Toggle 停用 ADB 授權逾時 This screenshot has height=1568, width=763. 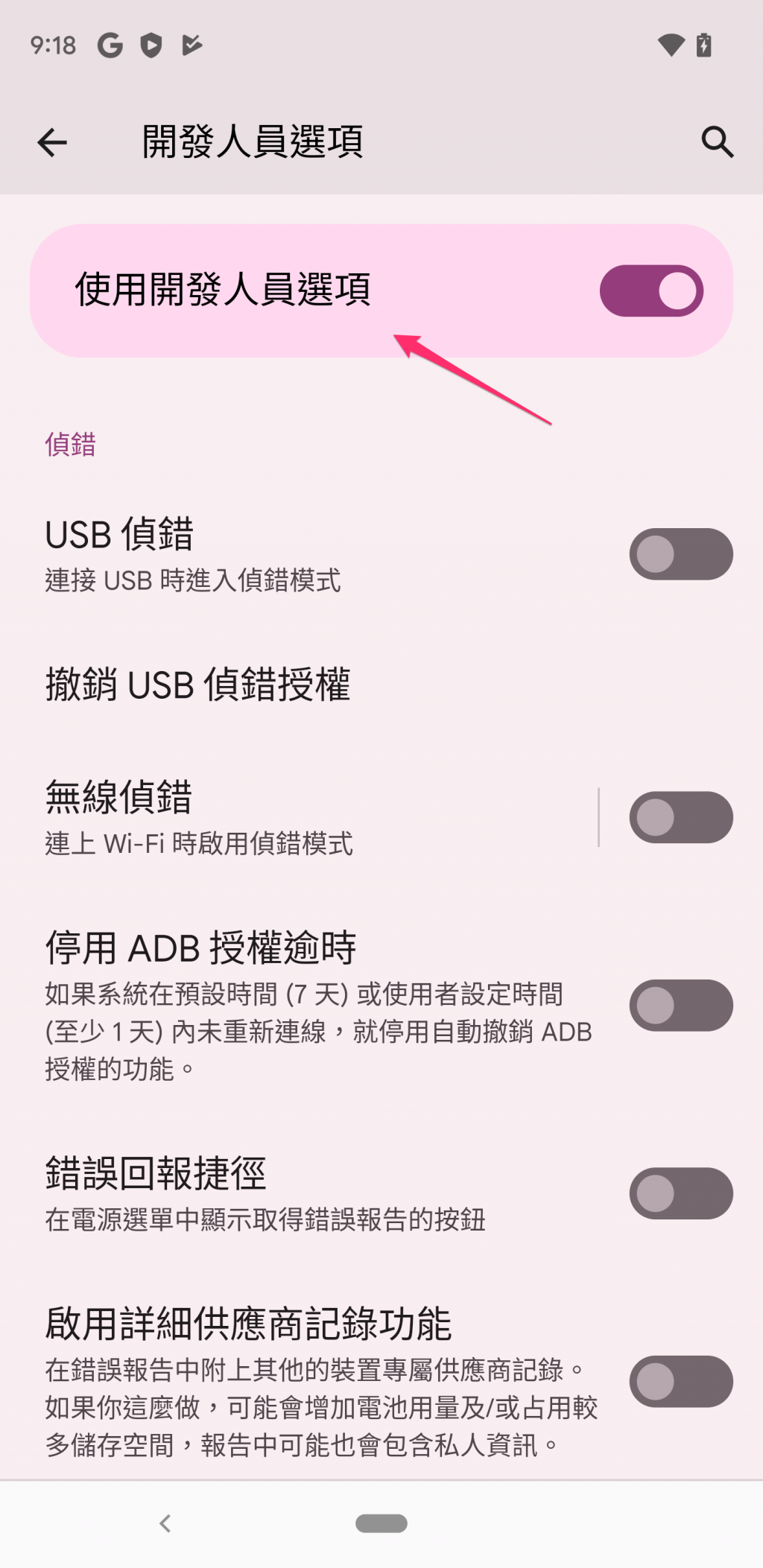point(680,1005)
